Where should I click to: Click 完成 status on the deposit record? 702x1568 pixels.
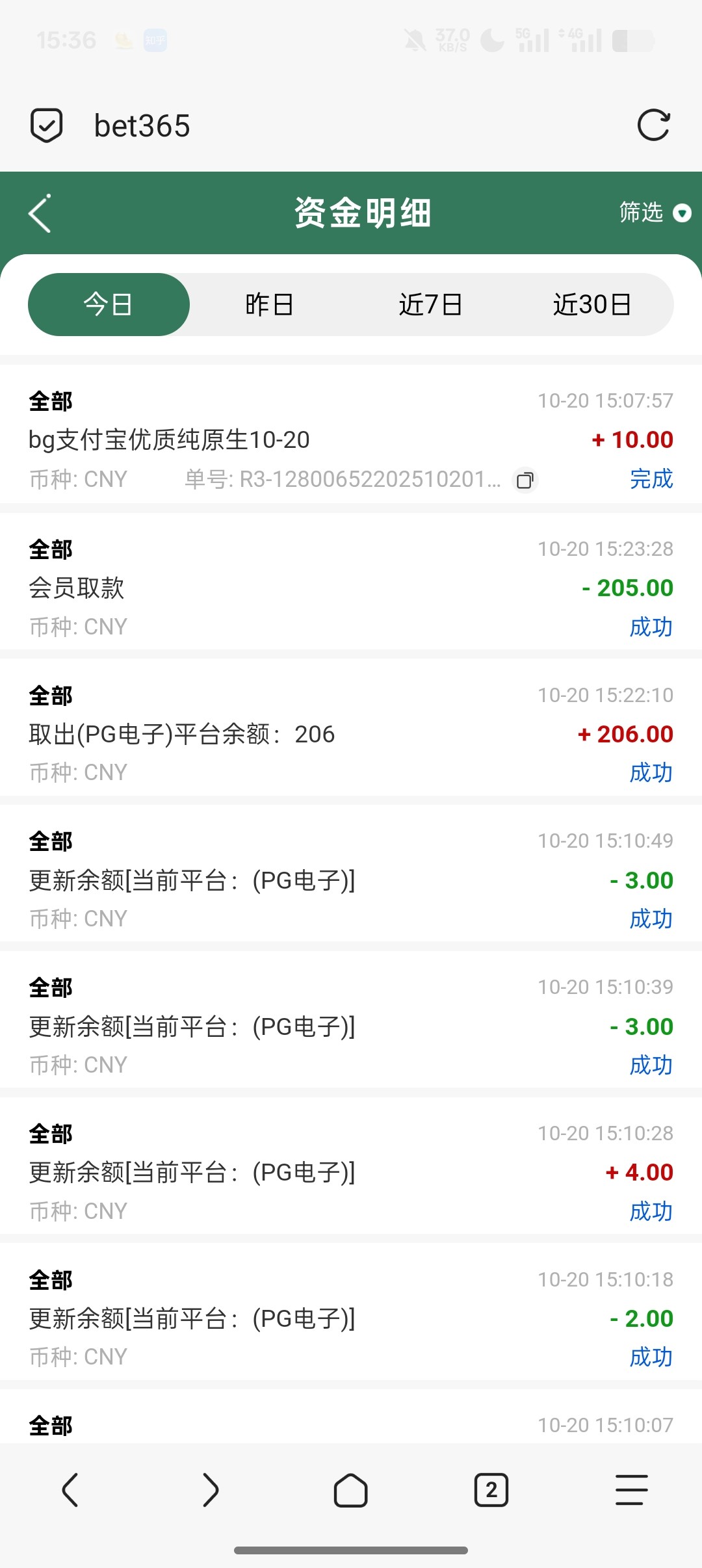[x=651, y=480]
